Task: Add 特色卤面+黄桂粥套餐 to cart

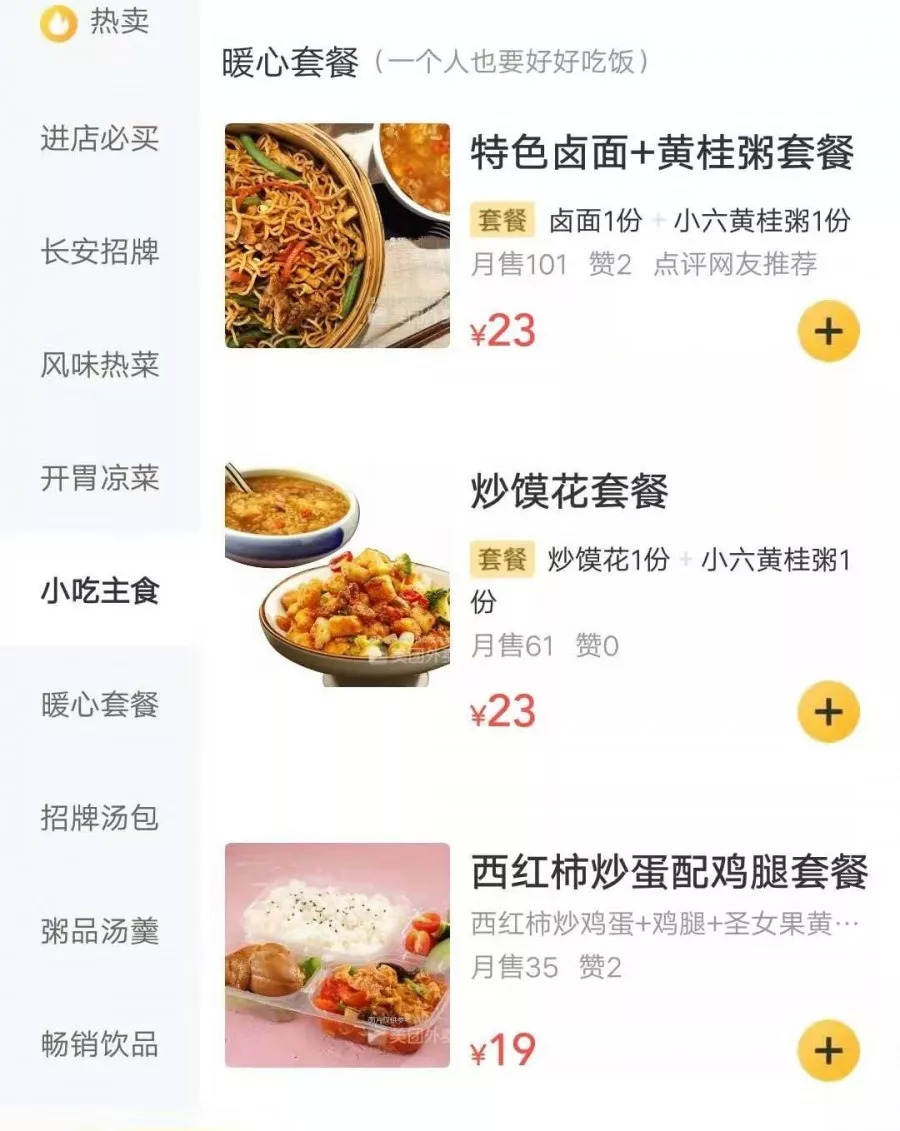Action: click(828, 331)
